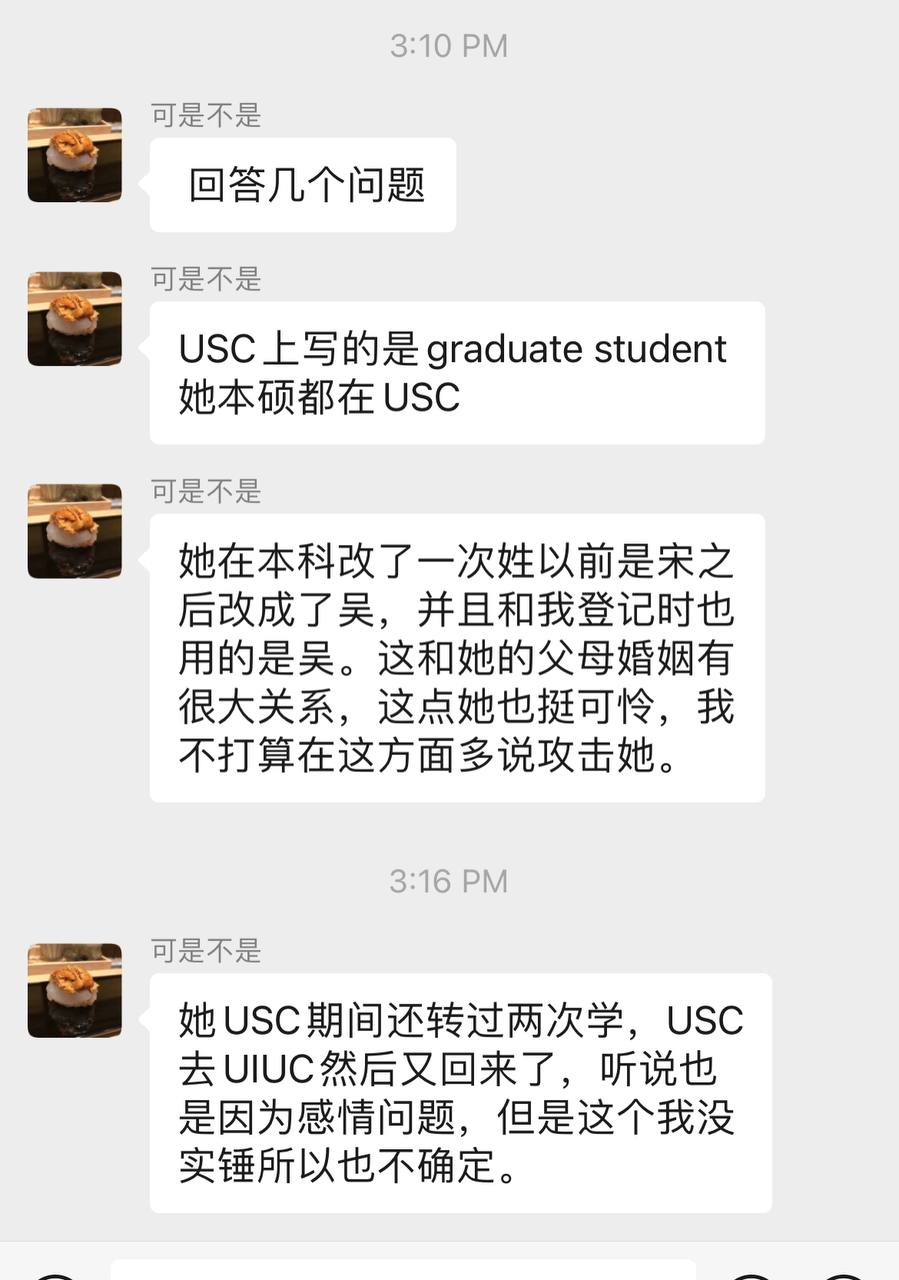Open the sushi avatar beside the first message
Screen dimensions: 899x1280
[x=74, y=155]
